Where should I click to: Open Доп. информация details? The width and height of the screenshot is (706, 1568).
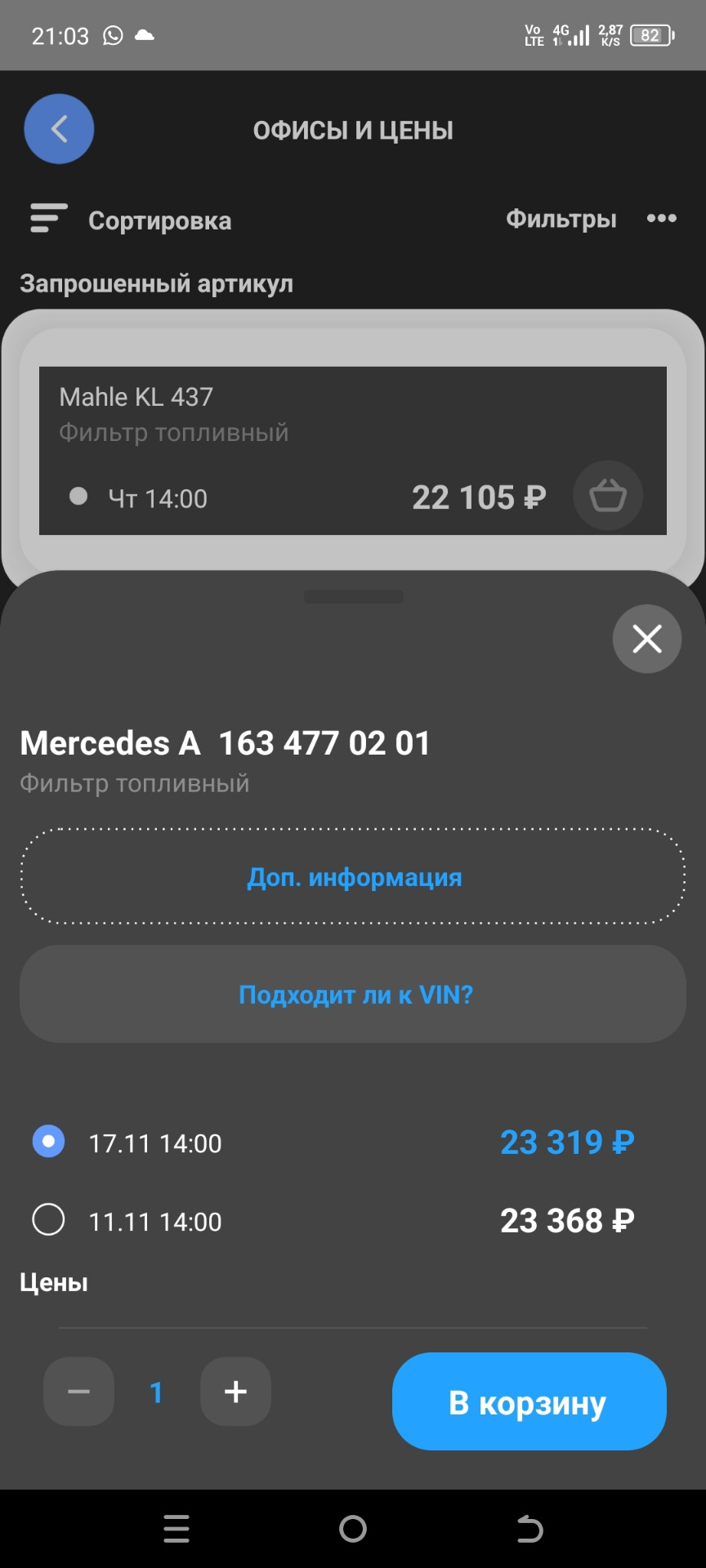(x=353, y=876)
